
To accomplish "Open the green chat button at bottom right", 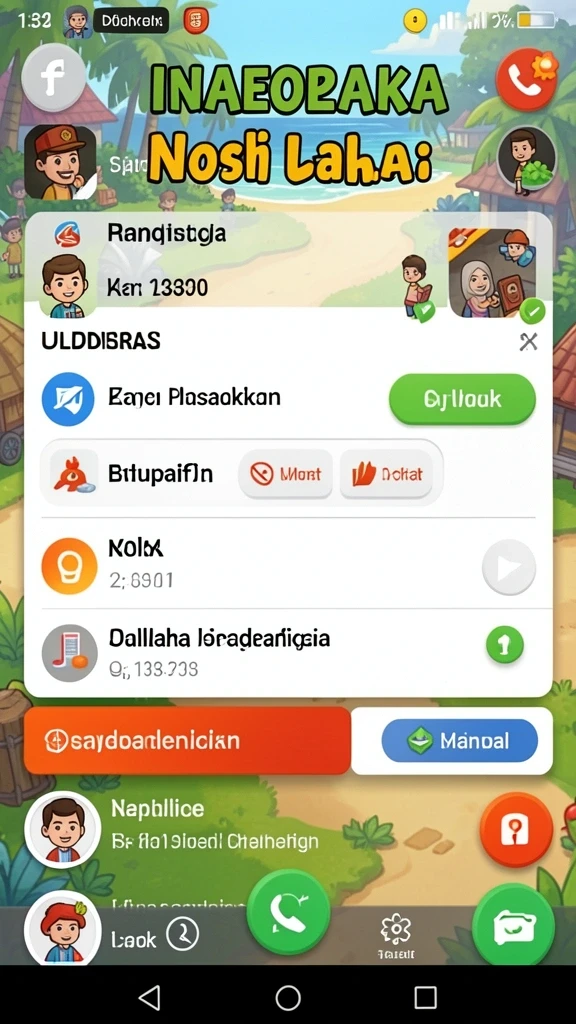I will pyautogui.click(x=513, y=925).
